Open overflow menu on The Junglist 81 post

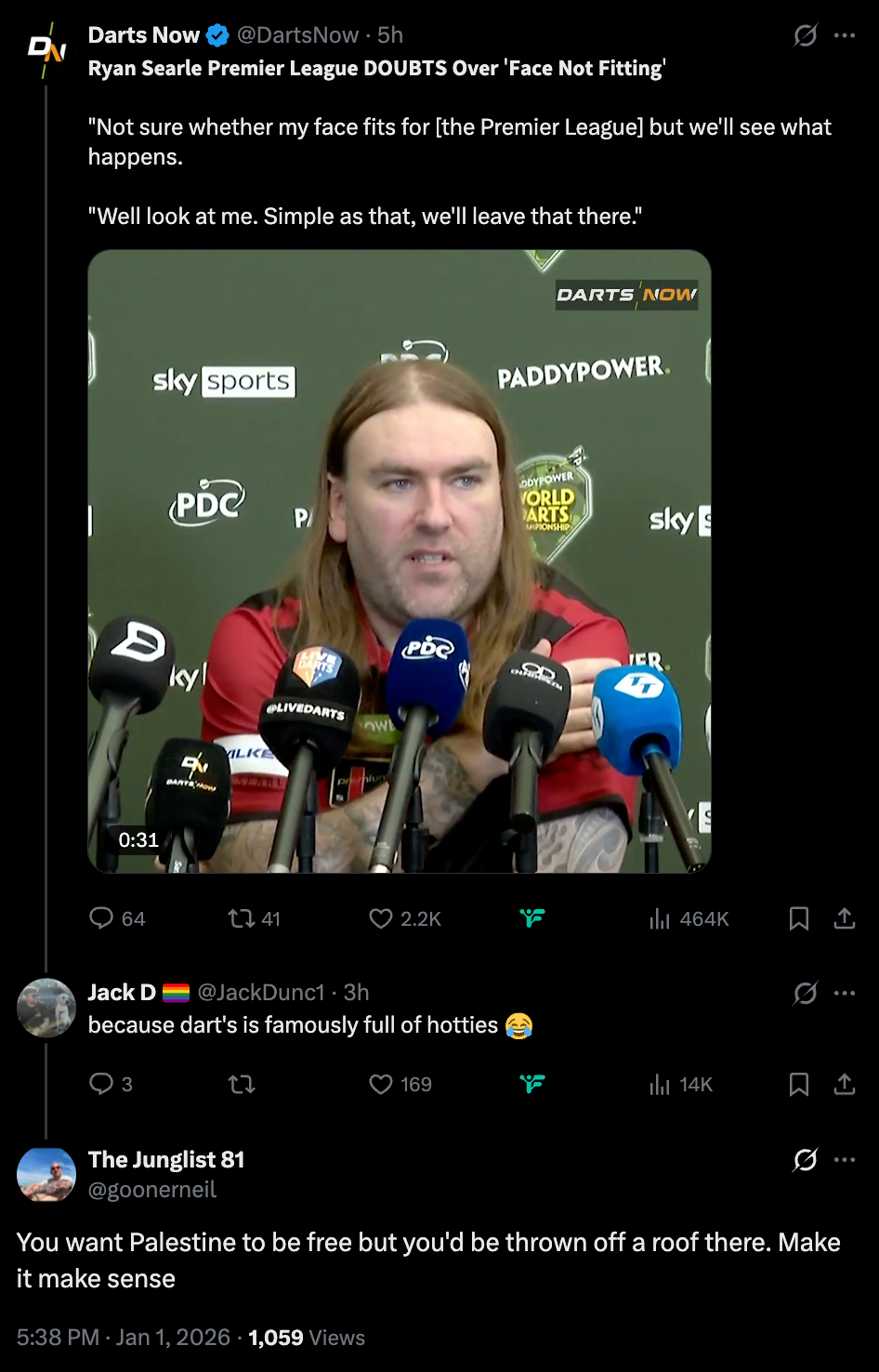click(844, 1159)
